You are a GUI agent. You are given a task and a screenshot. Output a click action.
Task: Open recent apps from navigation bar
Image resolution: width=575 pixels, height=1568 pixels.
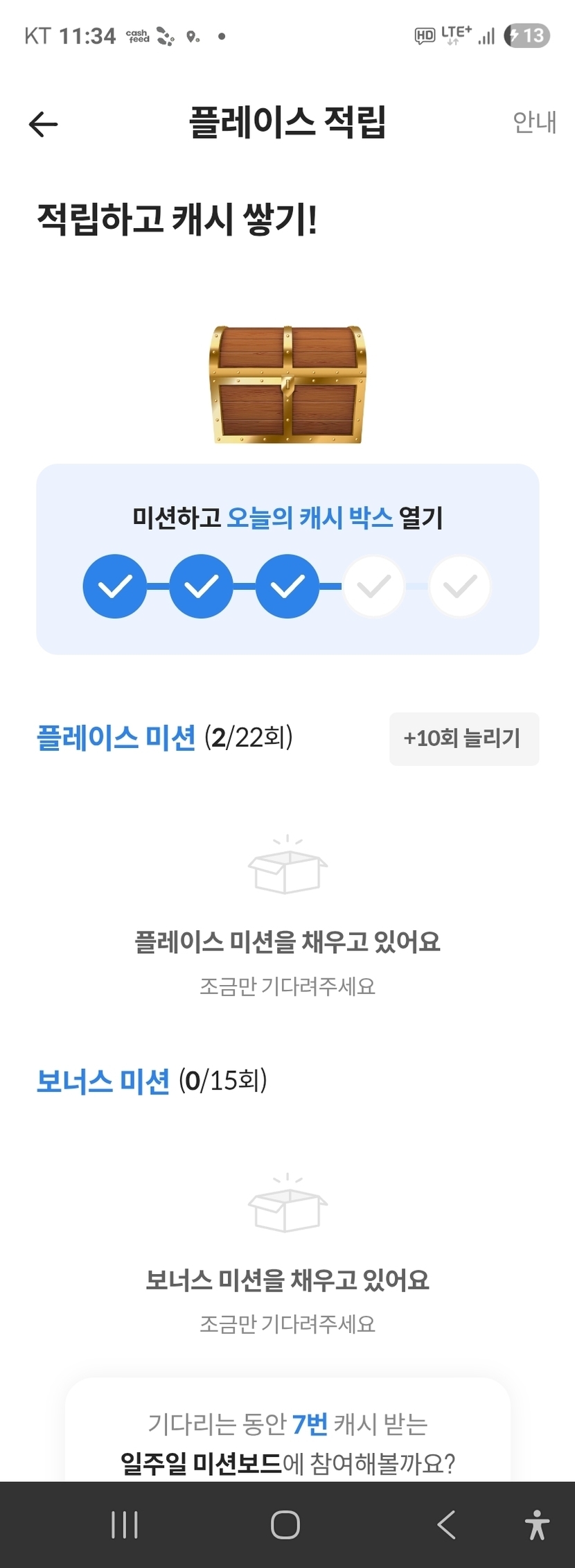click(125, 1524)
